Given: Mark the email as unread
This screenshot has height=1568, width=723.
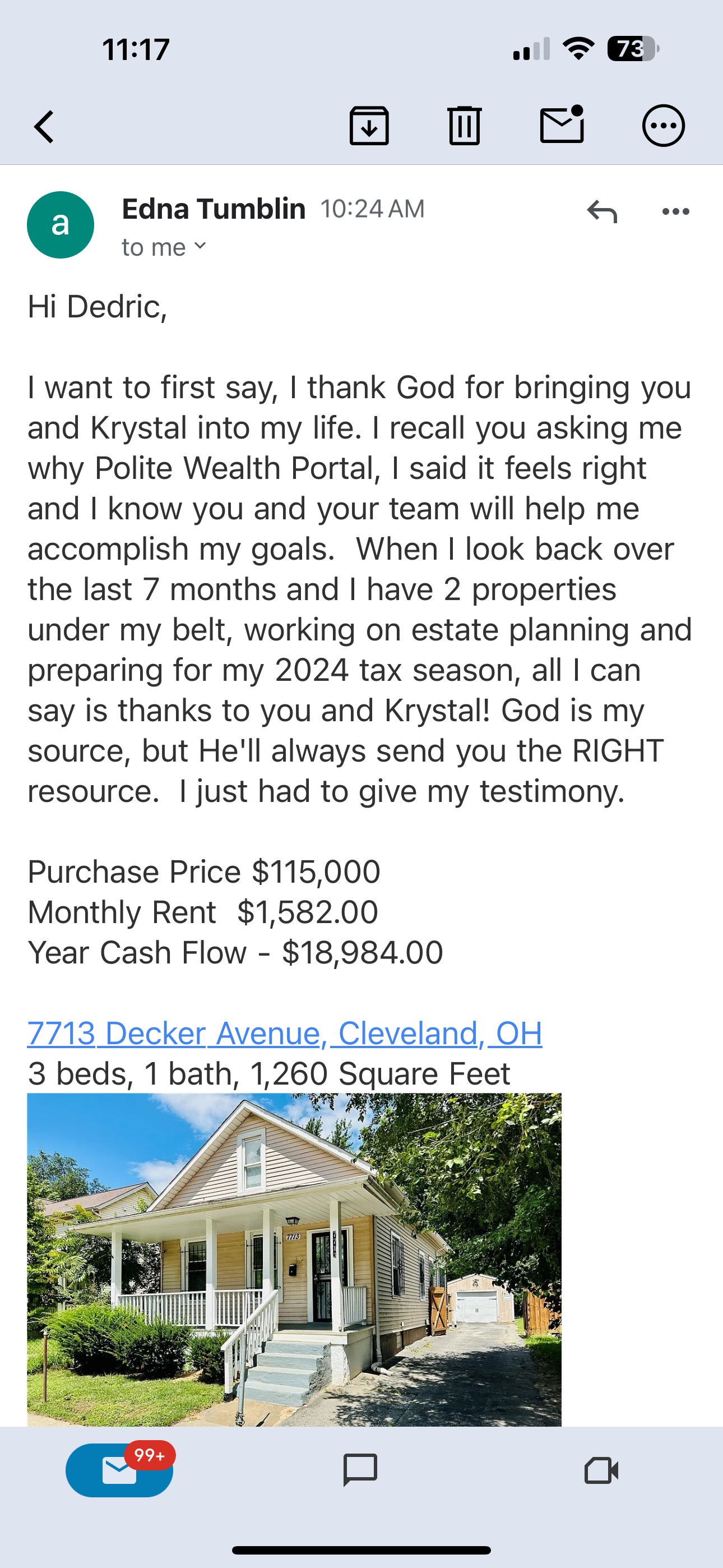Looking at the screenshot, I should pyautogui.click(x=562, y=125).
